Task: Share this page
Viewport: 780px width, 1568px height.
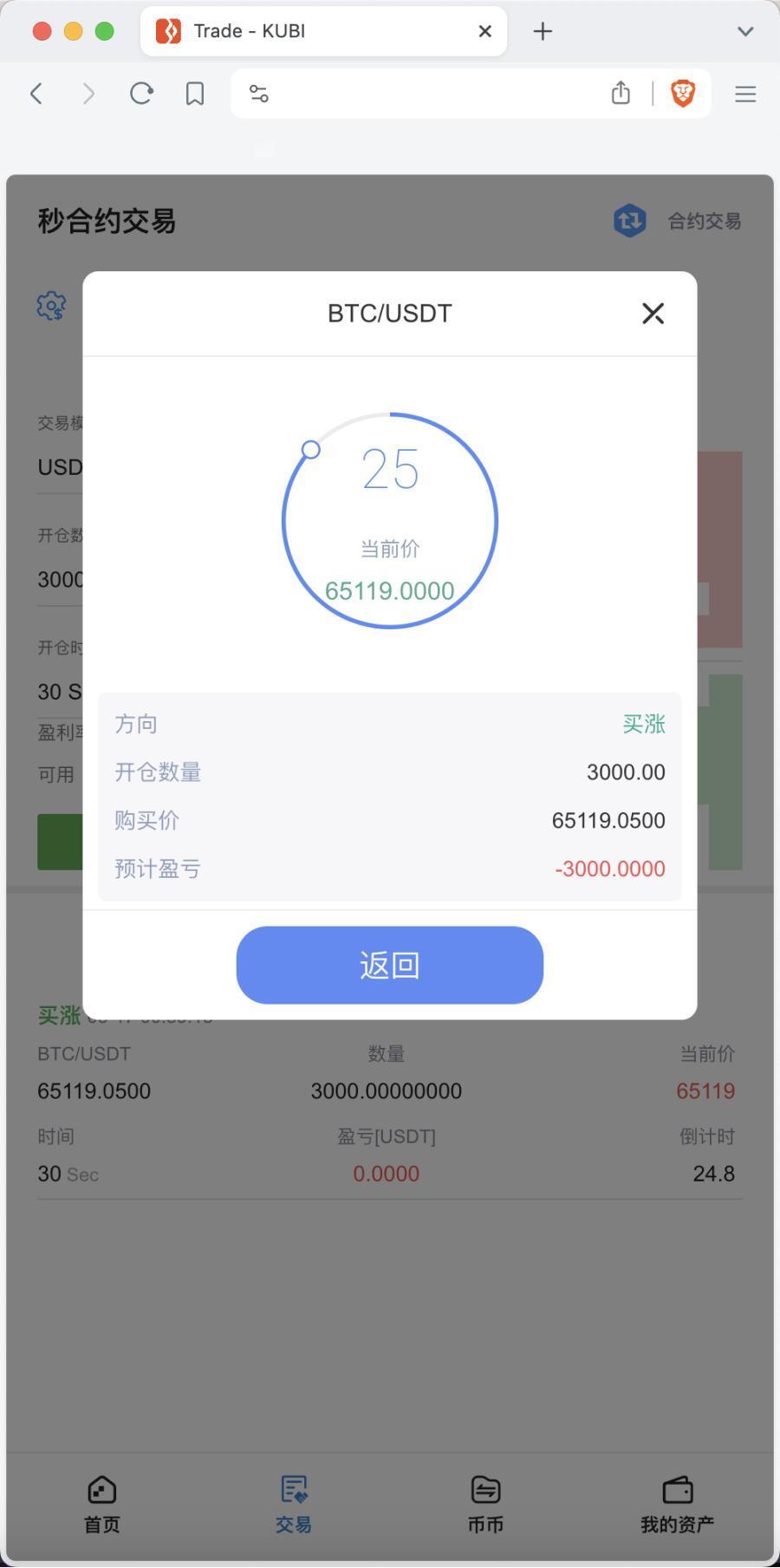Action: (621, 94)
